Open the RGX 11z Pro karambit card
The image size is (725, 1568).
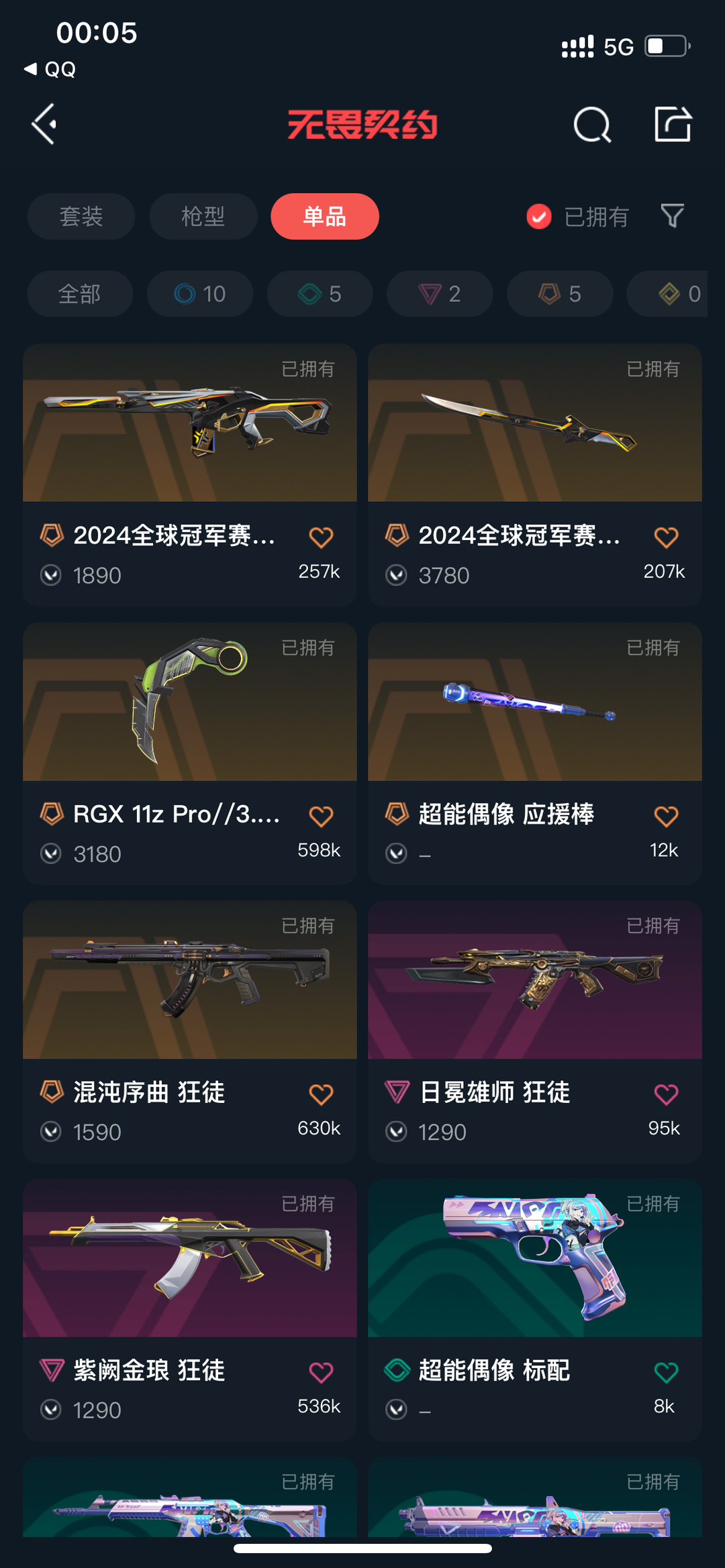click(x=190, y=753)
